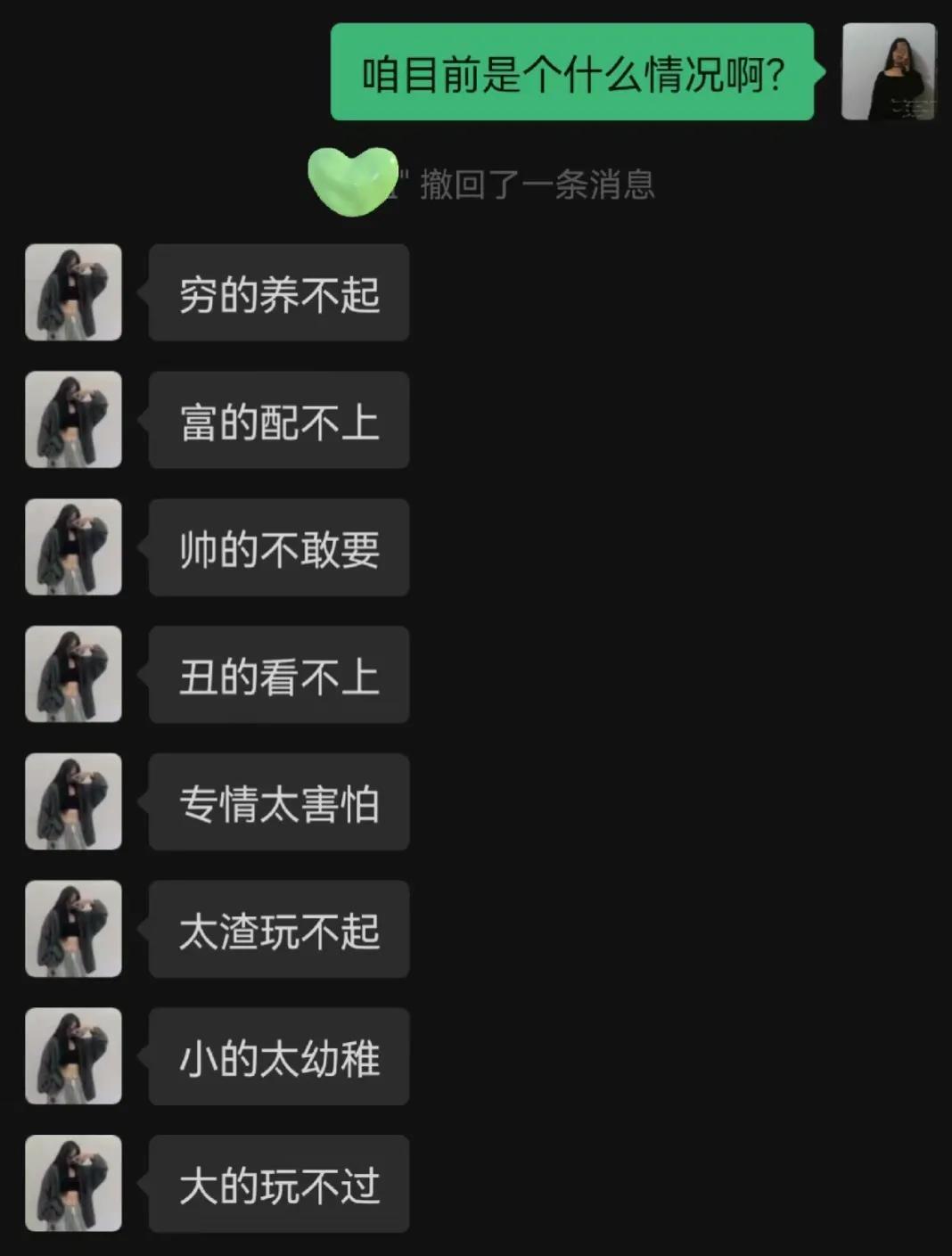Select the message bubble 小的太幼稚
952x1256 pixels.
(x=279, y=1057)
